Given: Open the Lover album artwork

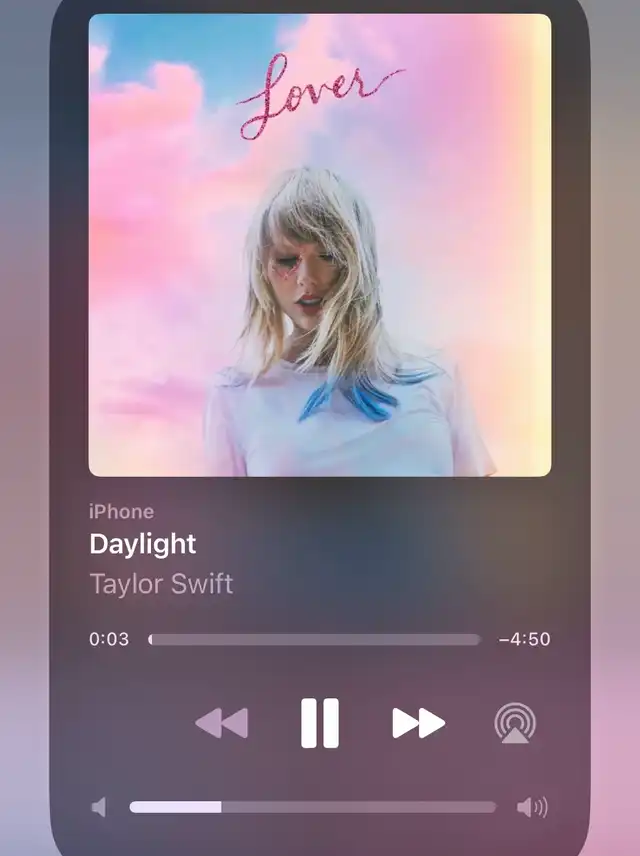Looking at the screenshot, I should coord(320,245).
